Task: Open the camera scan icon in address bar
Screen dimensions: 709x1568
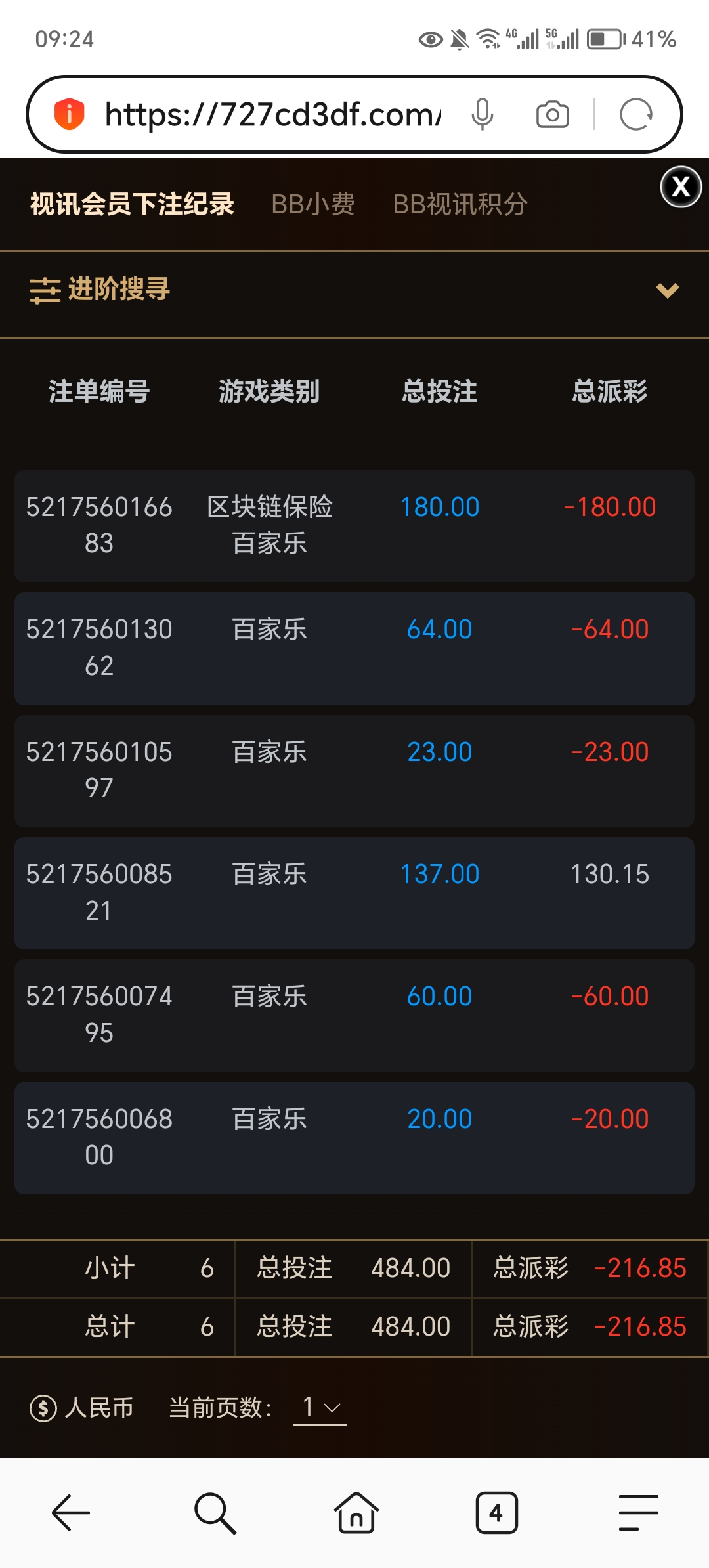Action: pyautogui.click(x=552, y=115)
